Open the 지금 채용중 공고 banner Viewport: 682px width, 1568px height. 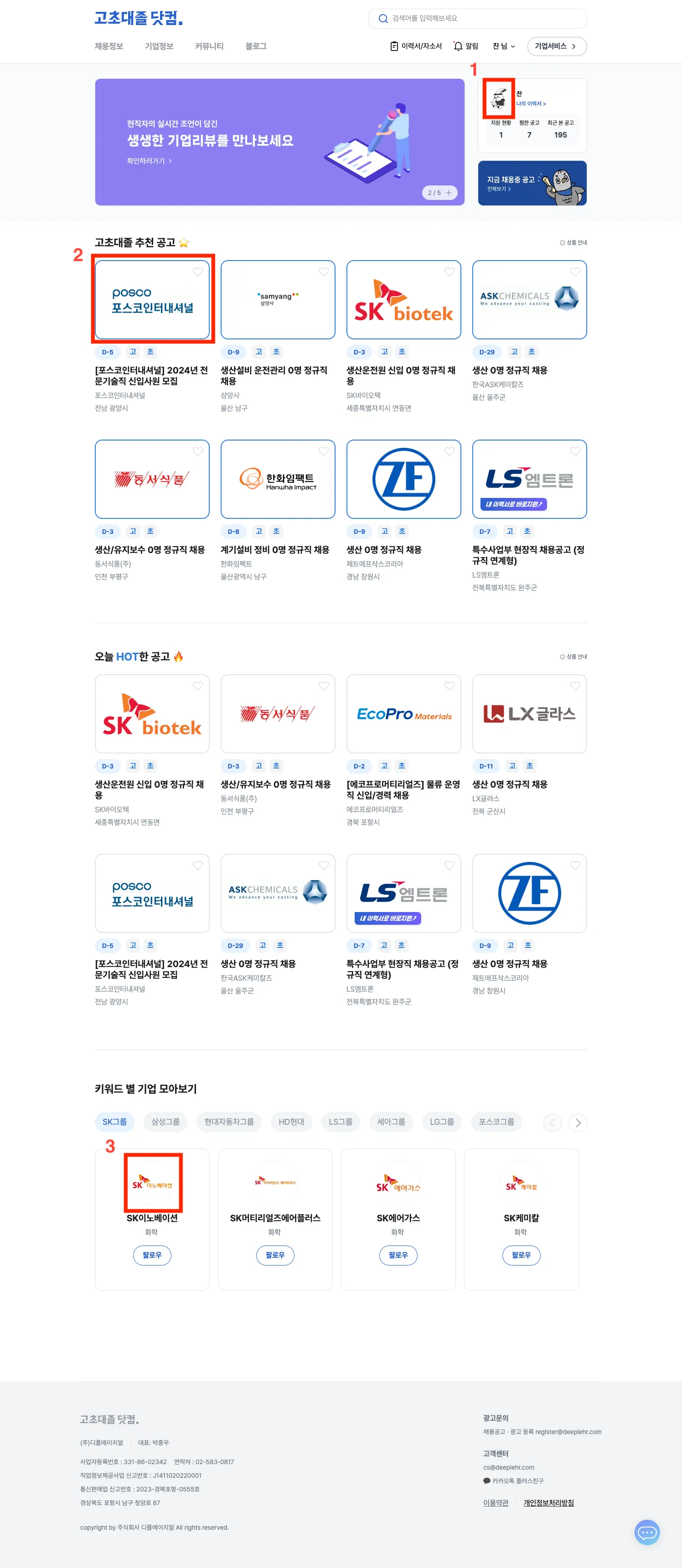pyautogui.click(x=532, y=183)
